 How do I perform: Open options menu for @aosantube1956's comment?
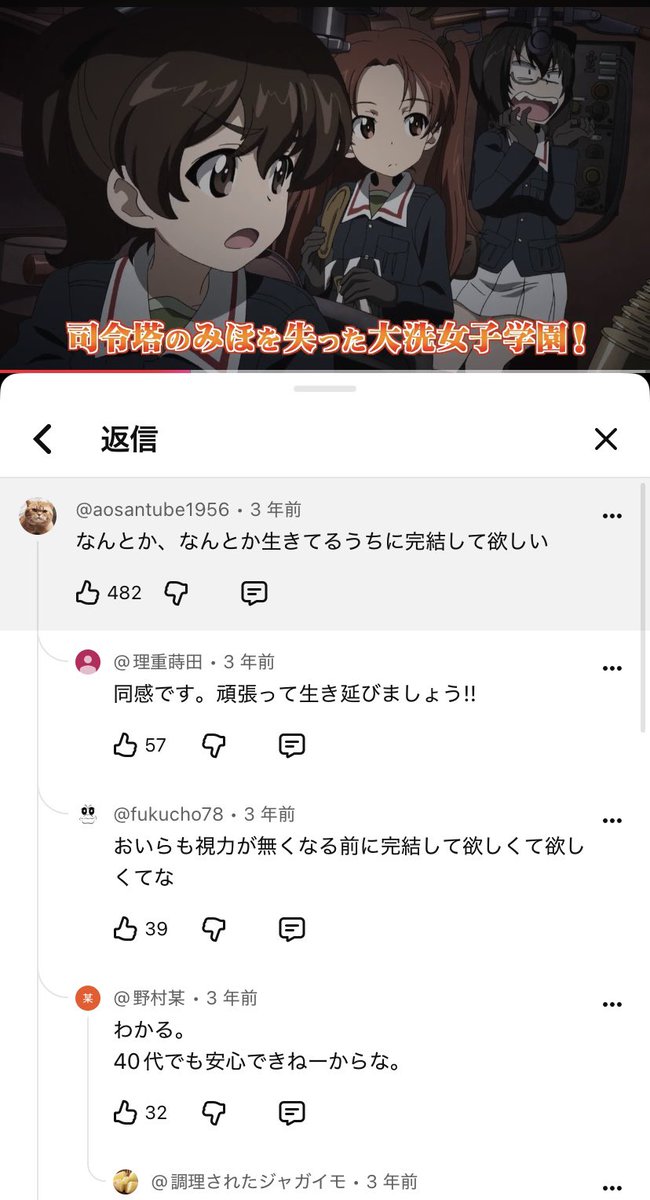tap(612, 516)
